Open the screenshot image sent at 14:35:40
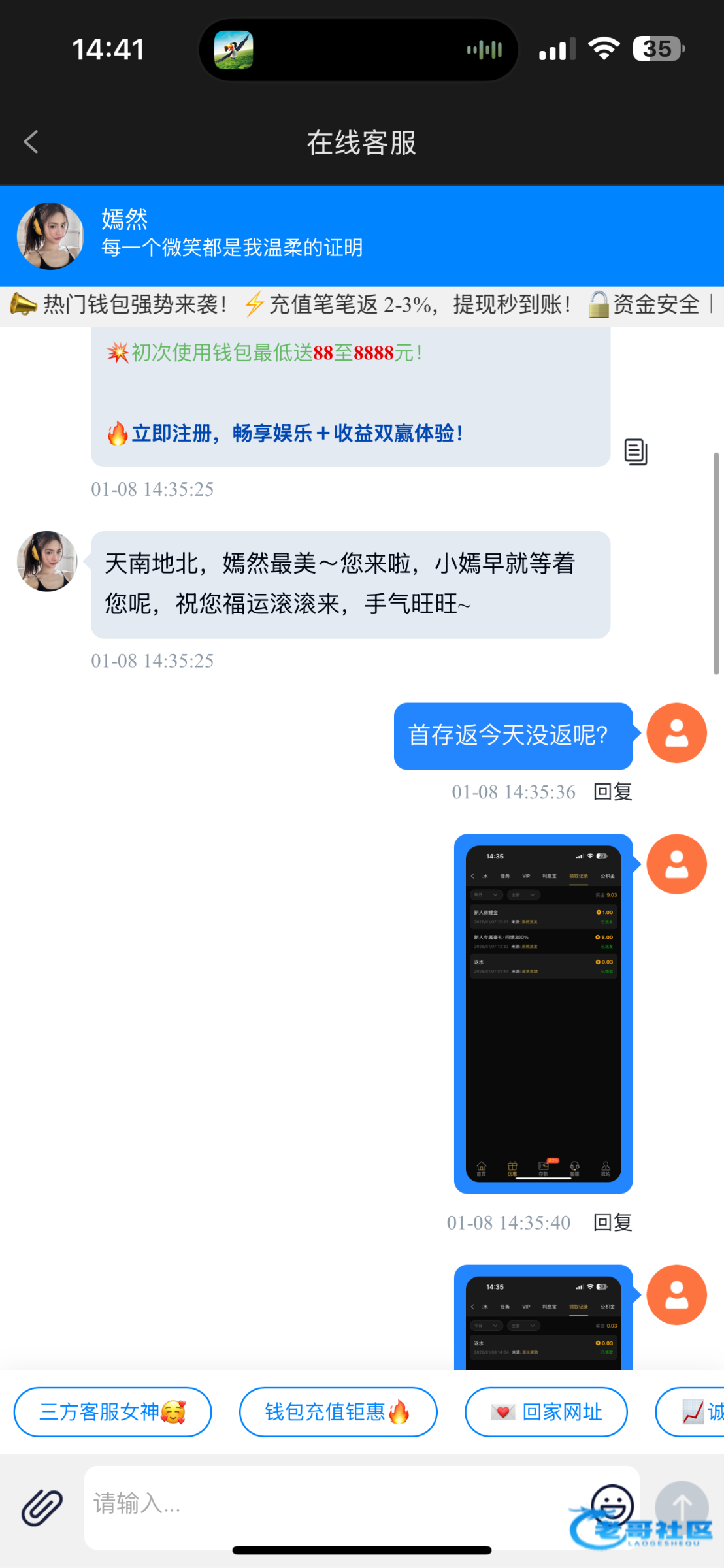The image size is (724, 1568). click(x=543, y=1013)
